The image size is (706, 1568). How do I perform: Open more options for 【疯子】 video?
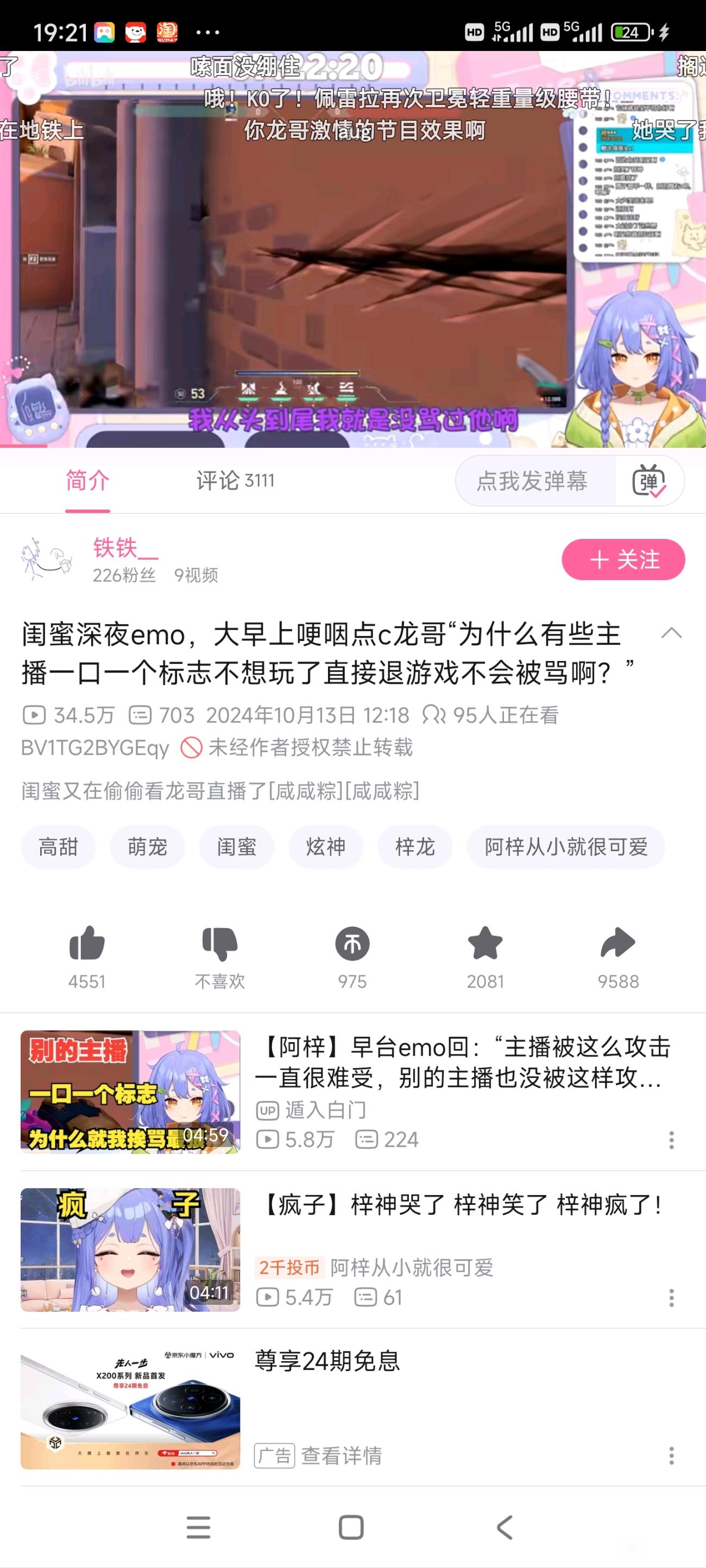671,1298
